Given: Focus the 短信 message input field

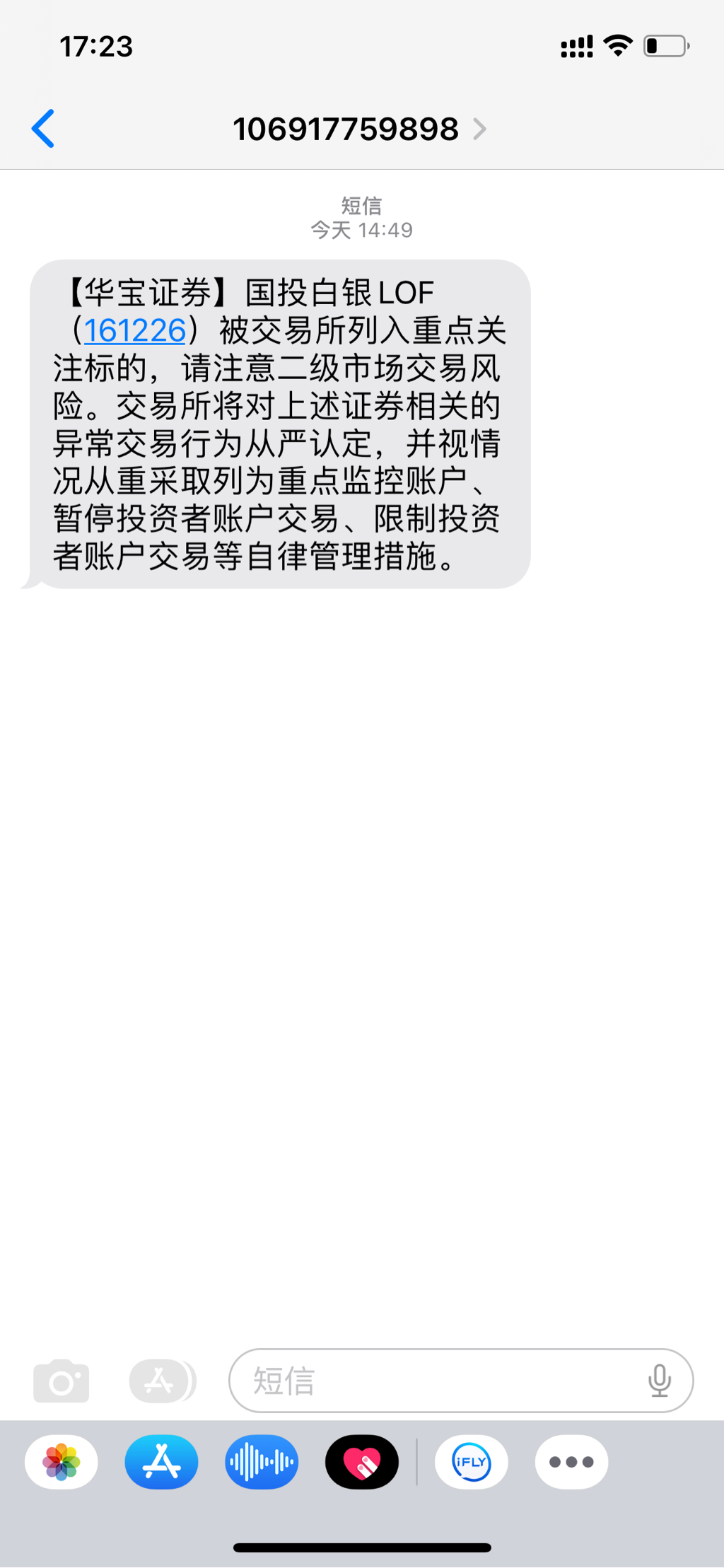Looking at the screenshot, I should tap(438, 1381).
